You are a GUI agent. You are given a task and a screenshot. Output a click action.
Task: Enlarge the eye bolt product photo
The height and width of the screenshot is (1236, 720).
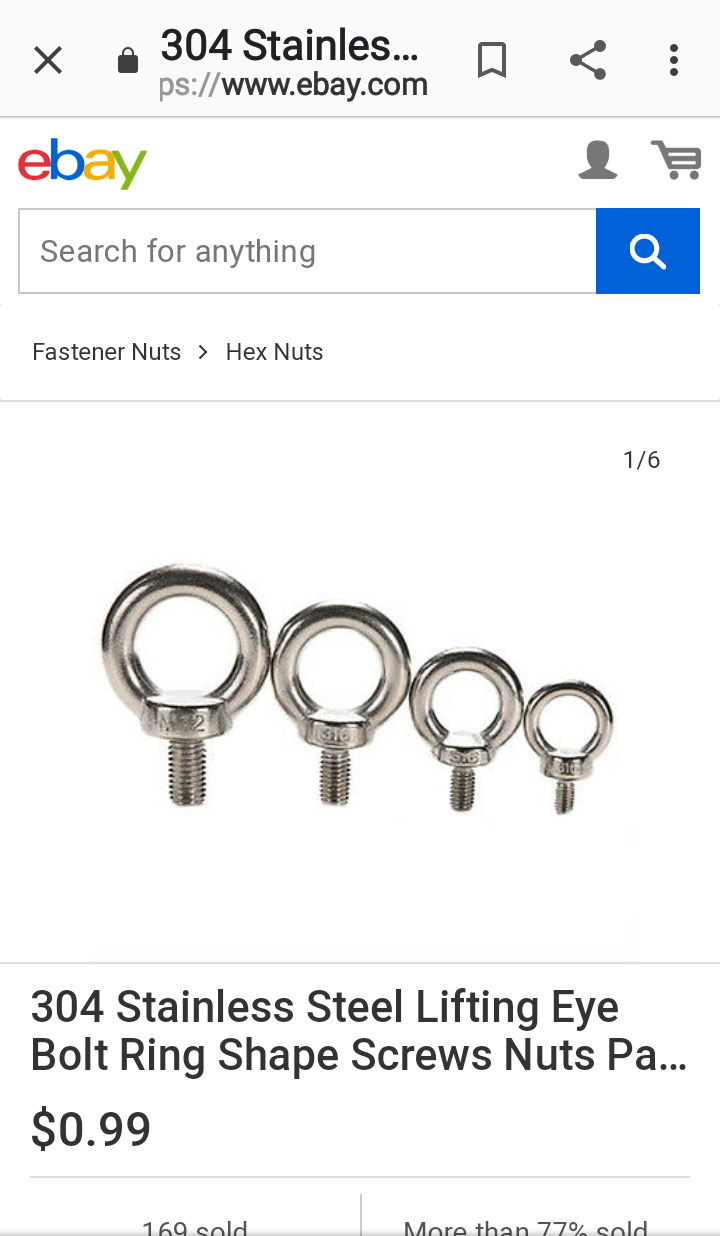pos(358,690)
